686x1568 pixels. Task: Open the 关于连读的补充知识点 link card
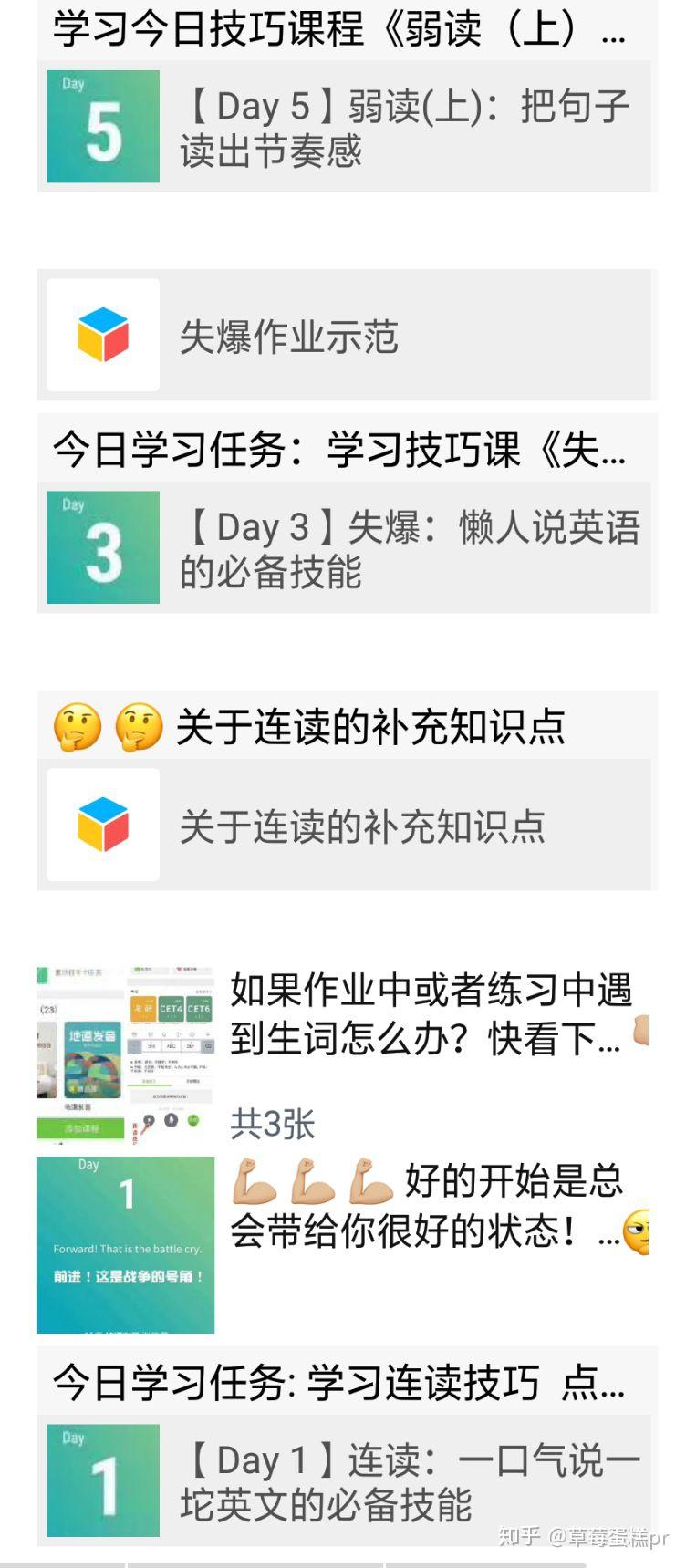(348, 826)
